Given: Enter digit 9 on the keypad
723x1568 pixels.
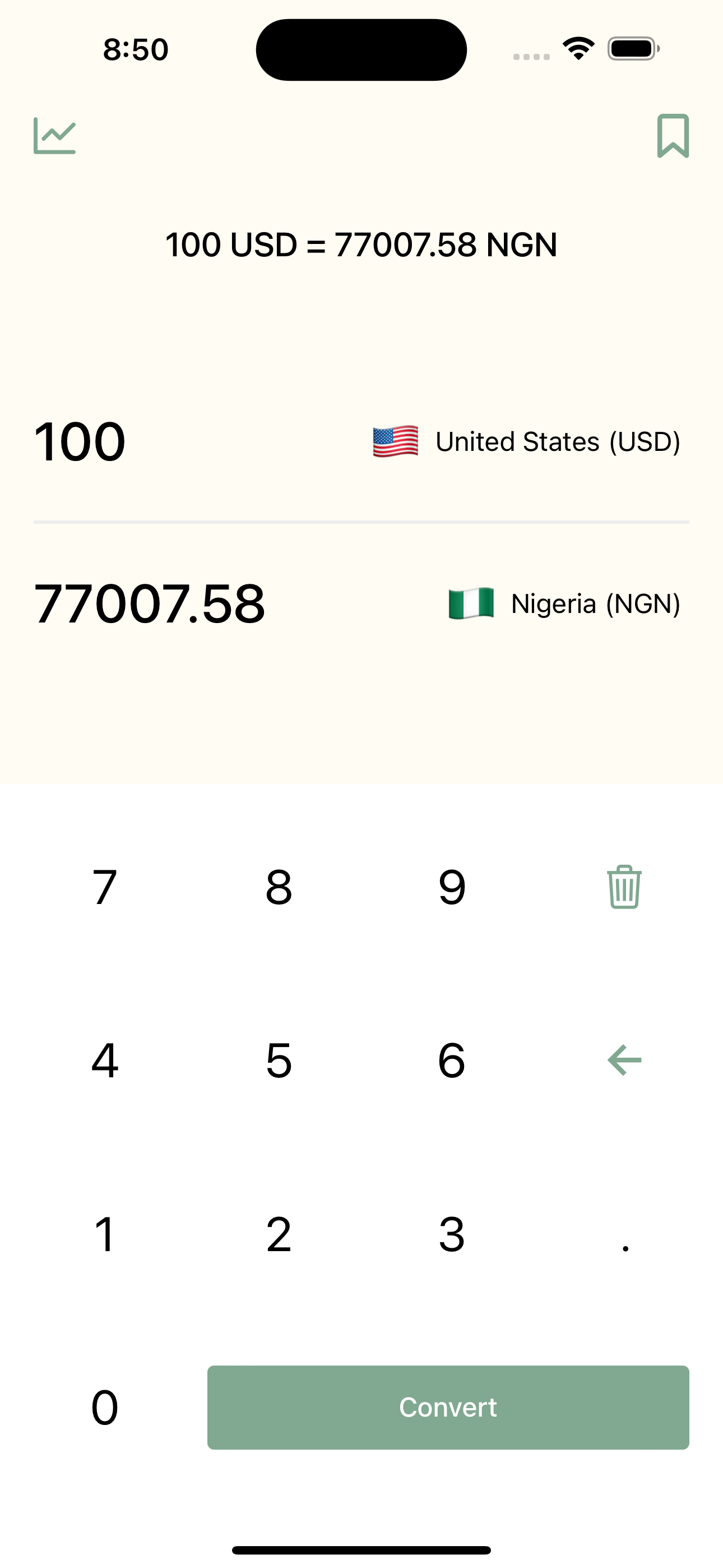Looking at the screenshot, I should tap(452, 887).
